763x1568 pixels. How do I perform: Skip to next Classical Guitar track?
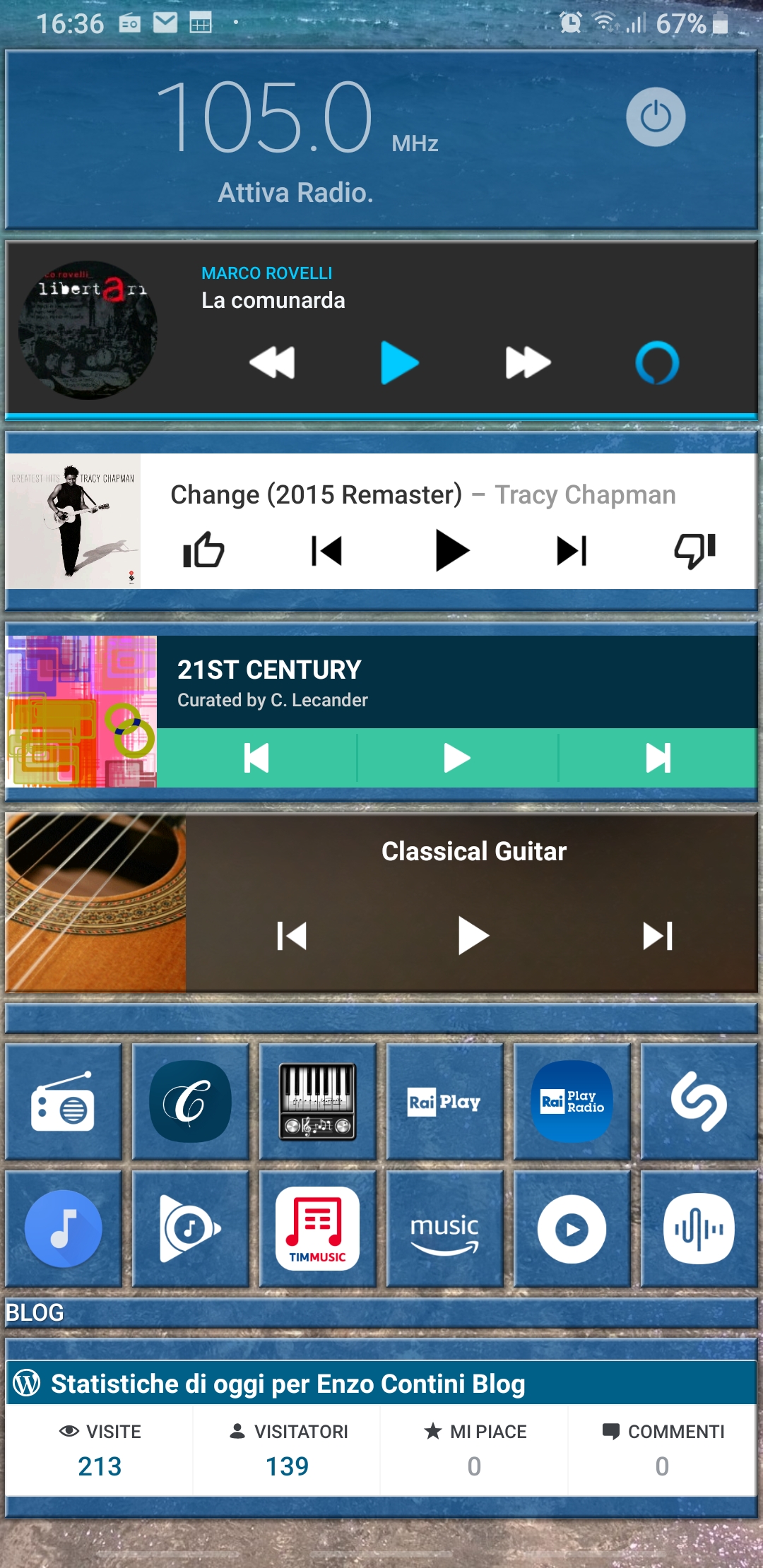tap(658, 936)
